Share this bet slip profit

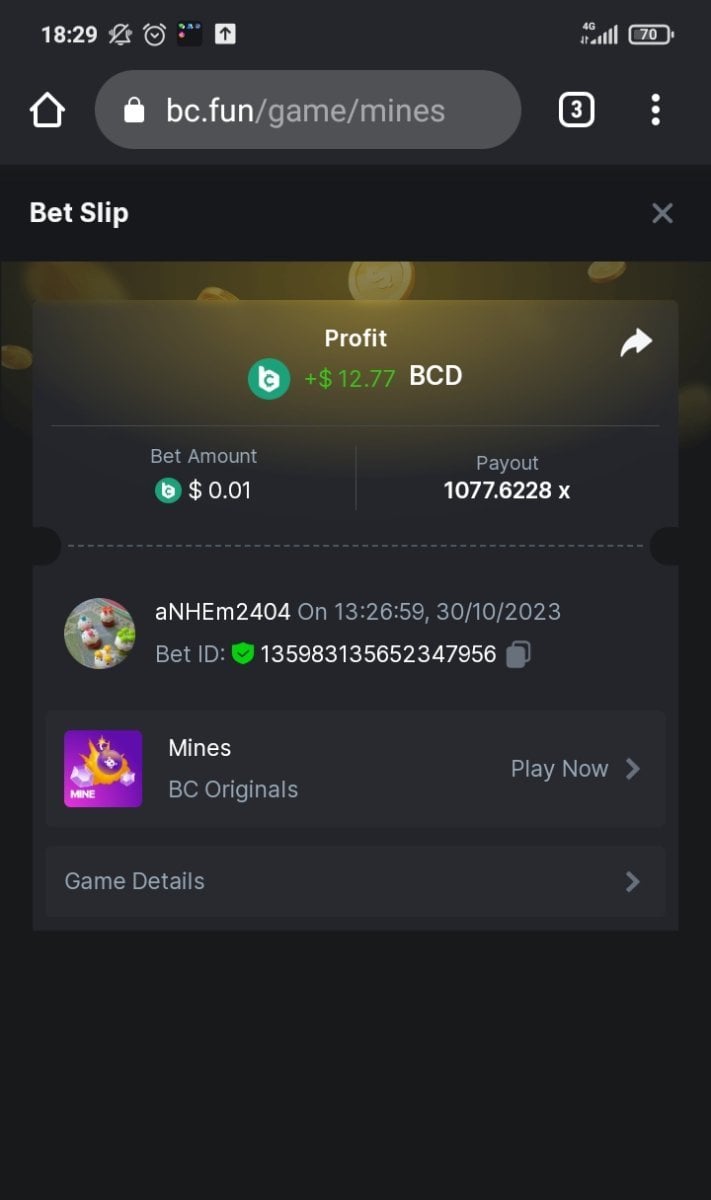(x=636, y=343)
